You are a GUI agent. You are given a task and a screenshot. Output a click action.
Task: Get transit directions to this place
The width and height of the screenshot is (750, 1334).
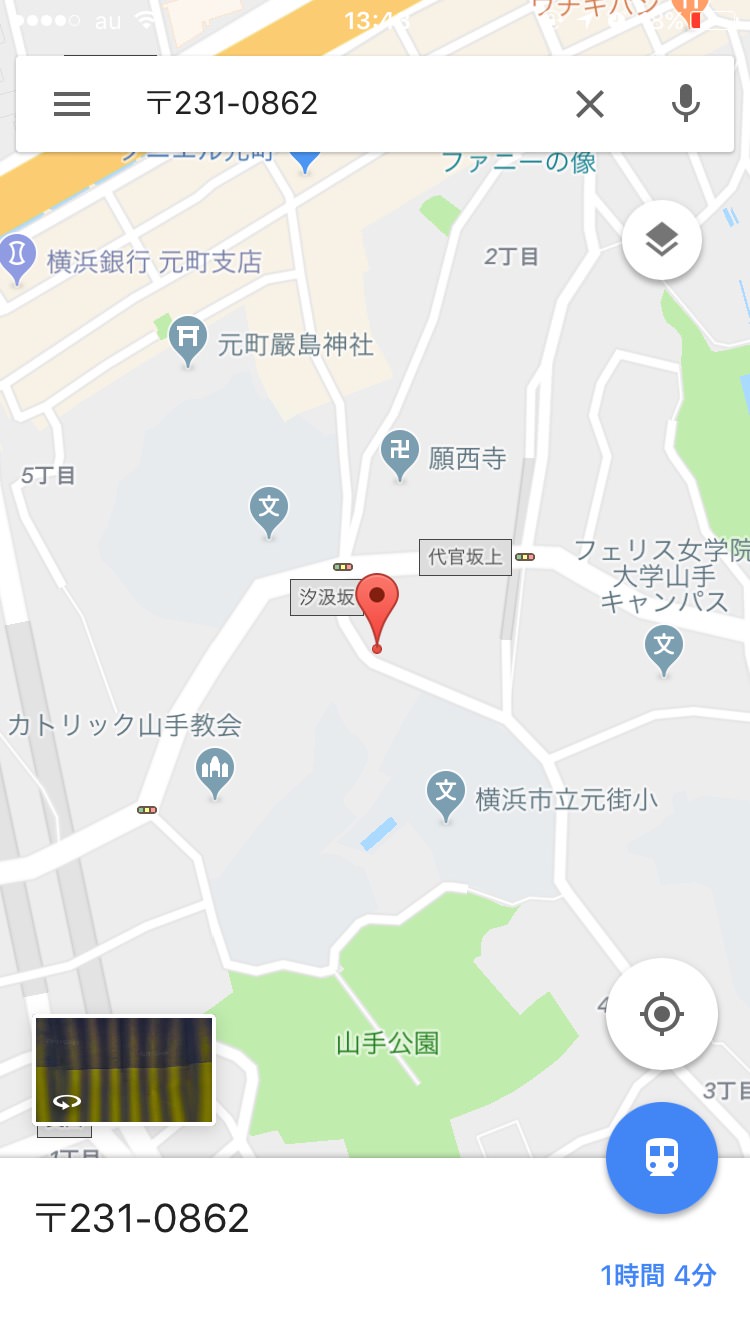tap(661, 1158)
